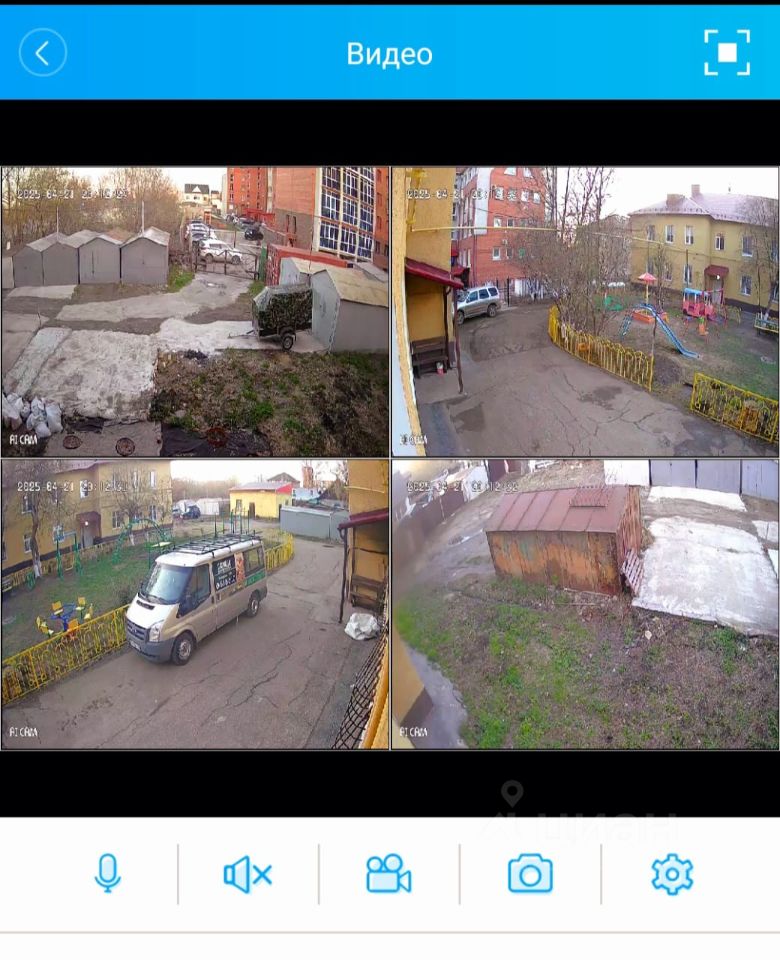
Task: Unmute the camera audio
Action: click(248, 874)
